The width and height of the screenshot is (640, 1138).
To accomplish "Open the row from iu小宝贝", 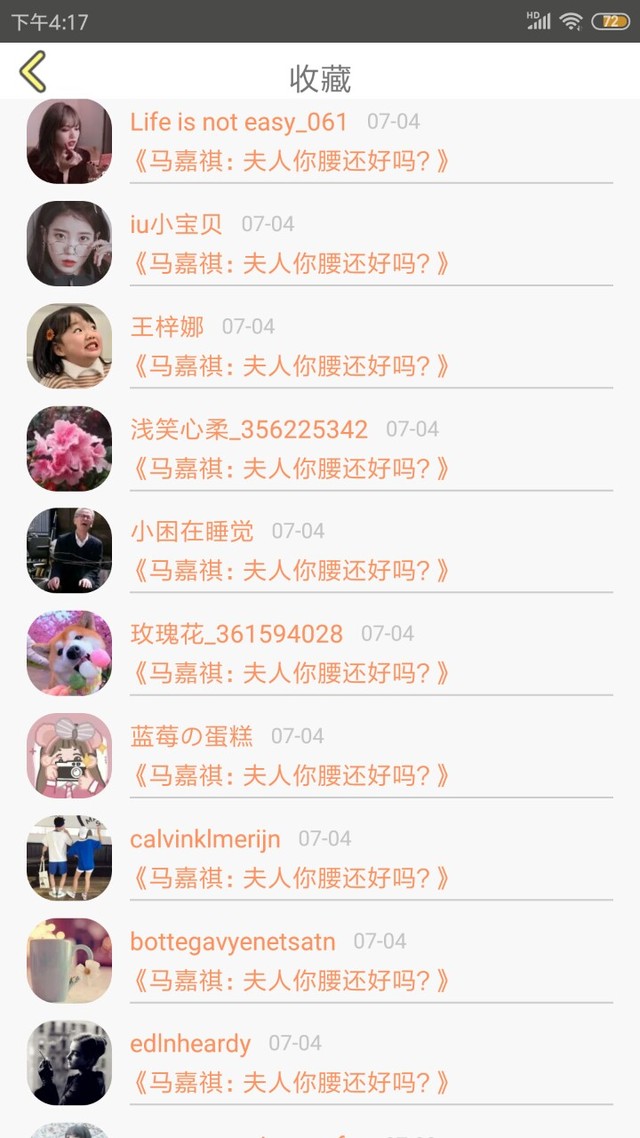I will [320, 244].
